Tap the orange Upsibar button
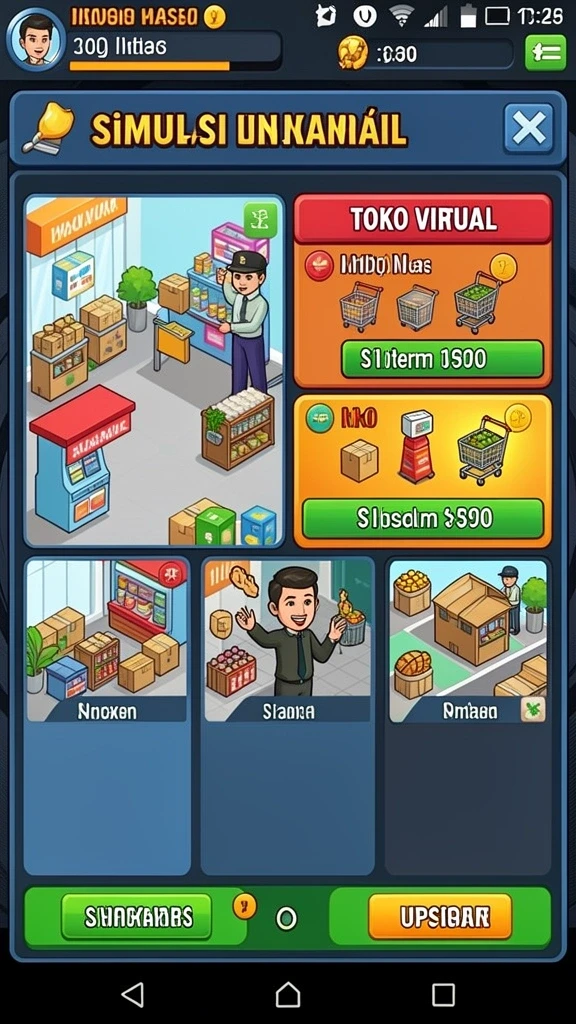 click(440, 916)
